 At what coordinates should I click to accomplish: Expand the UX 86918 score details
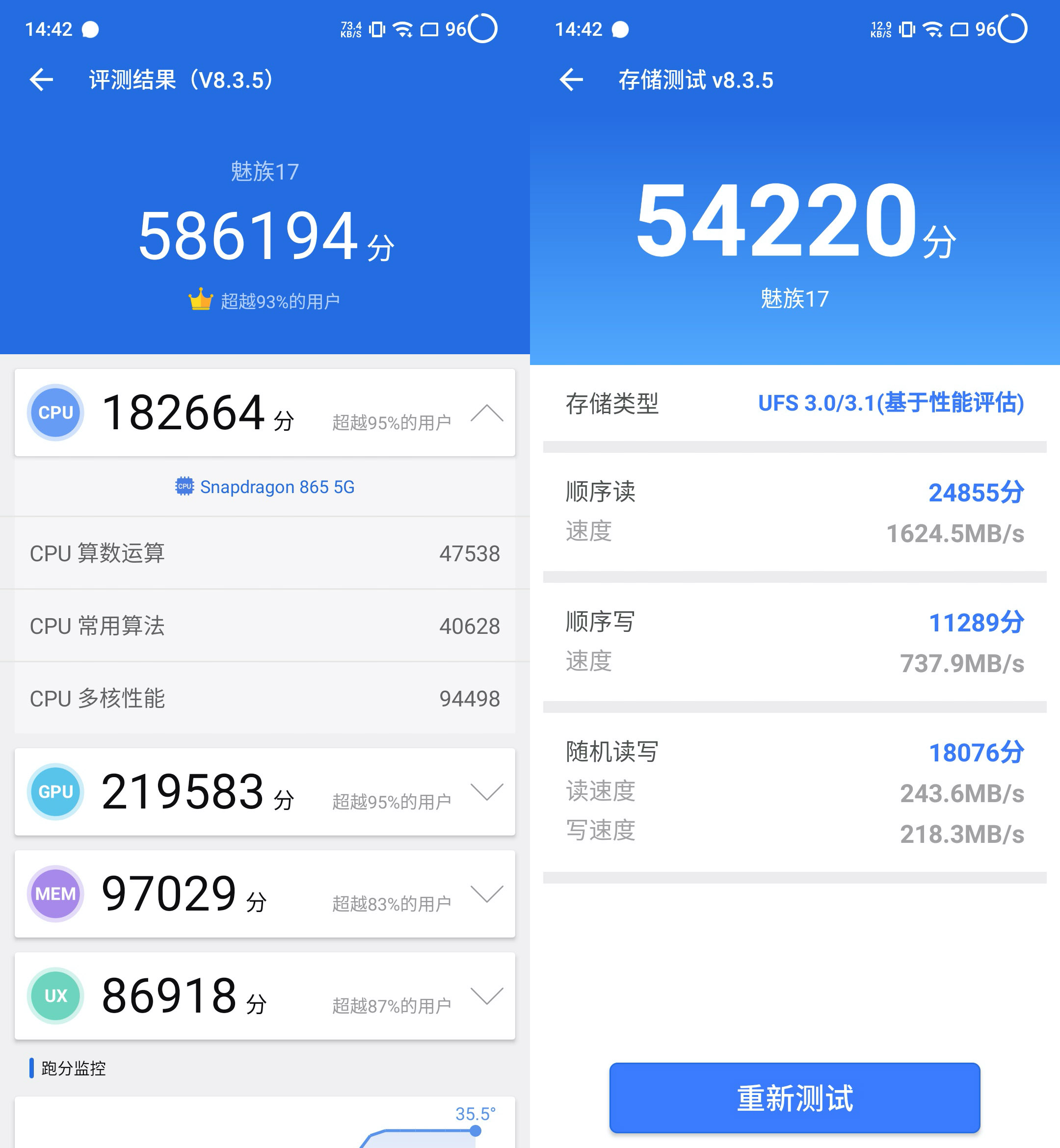[x=486, y=996]
